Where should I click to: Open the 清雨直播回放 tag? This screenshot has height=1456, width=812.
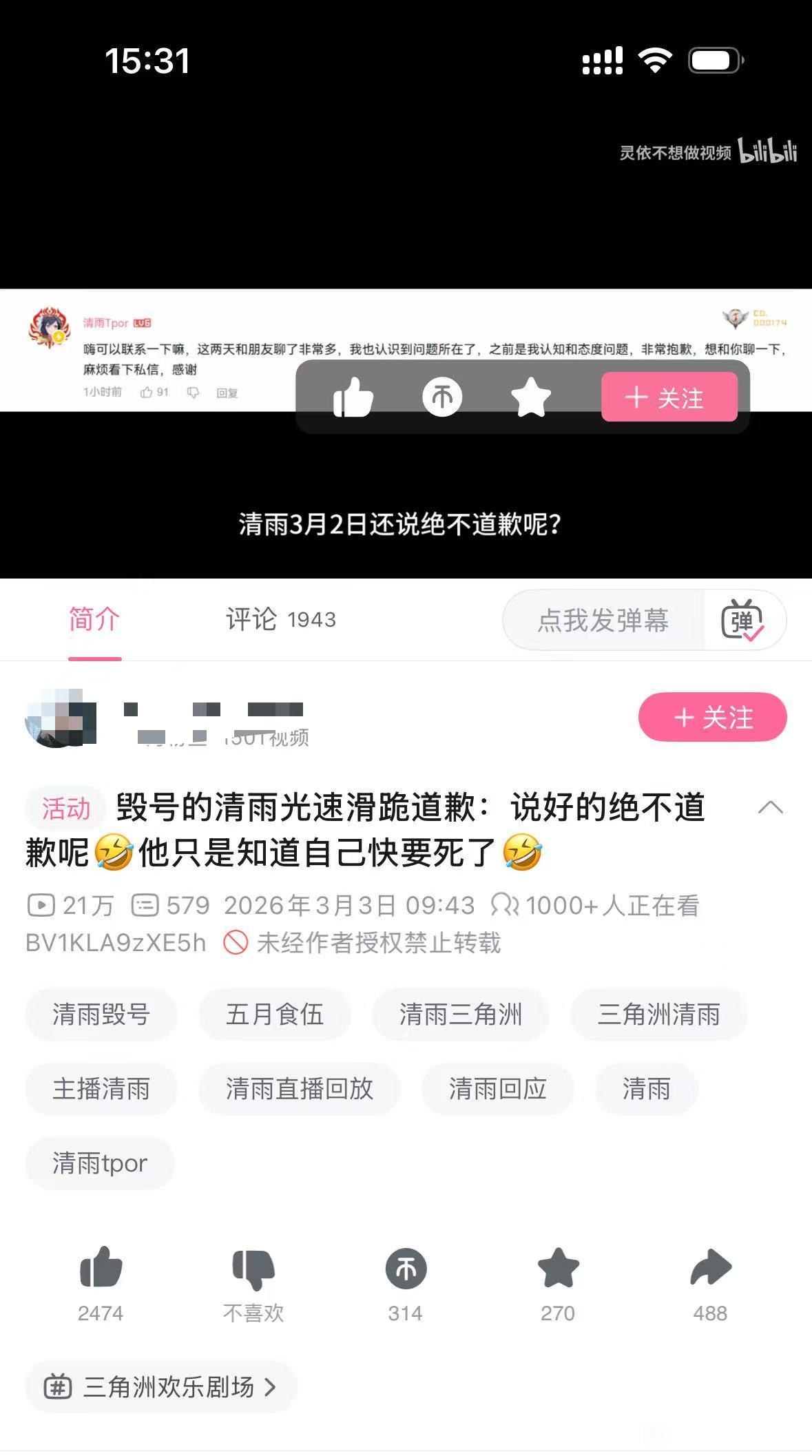pyautogui.click(x=300, y=1089)
